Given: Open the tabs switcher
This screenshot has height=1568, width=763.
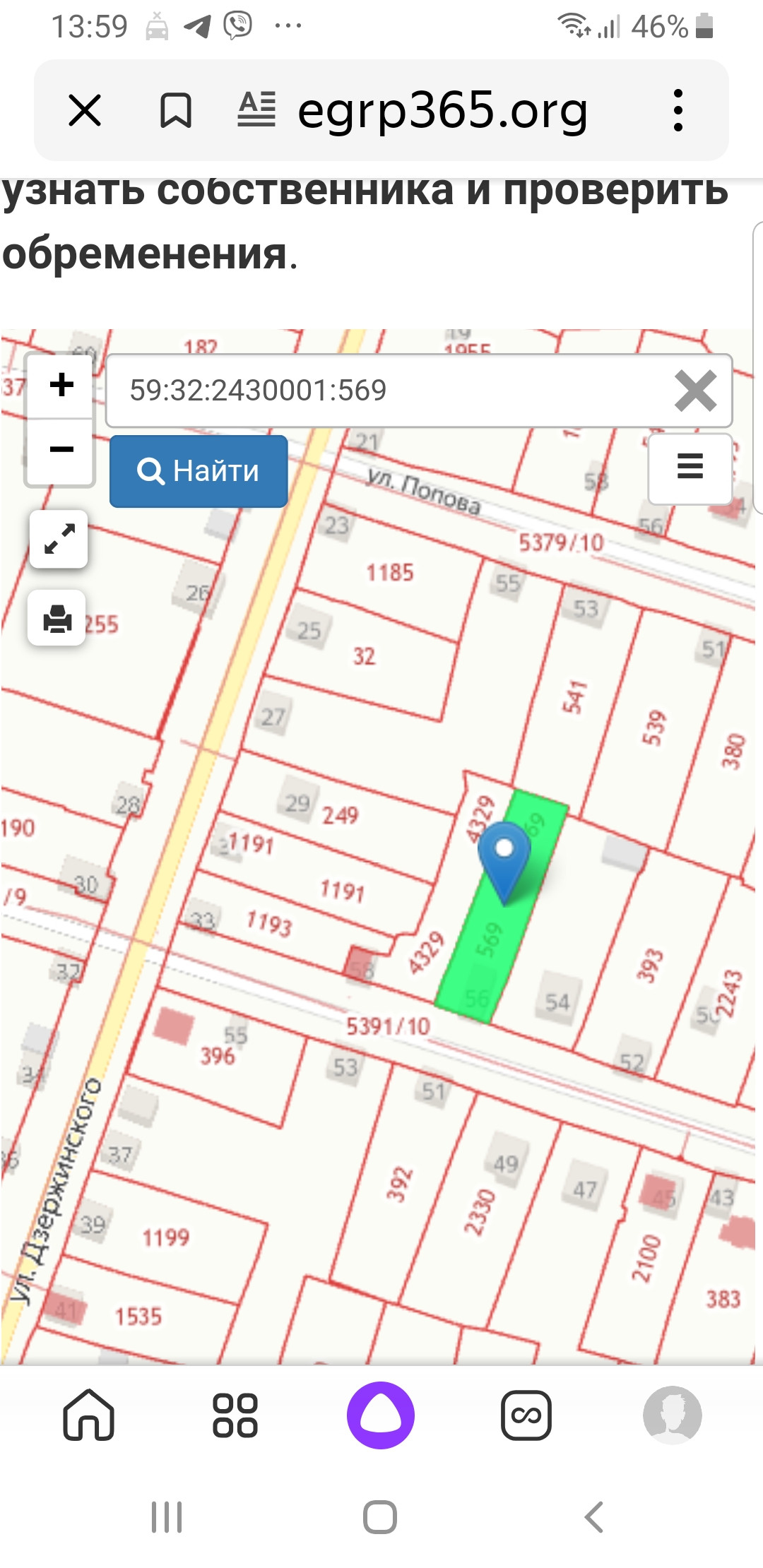Looking at the screenshot, I should pos(526,1415).
